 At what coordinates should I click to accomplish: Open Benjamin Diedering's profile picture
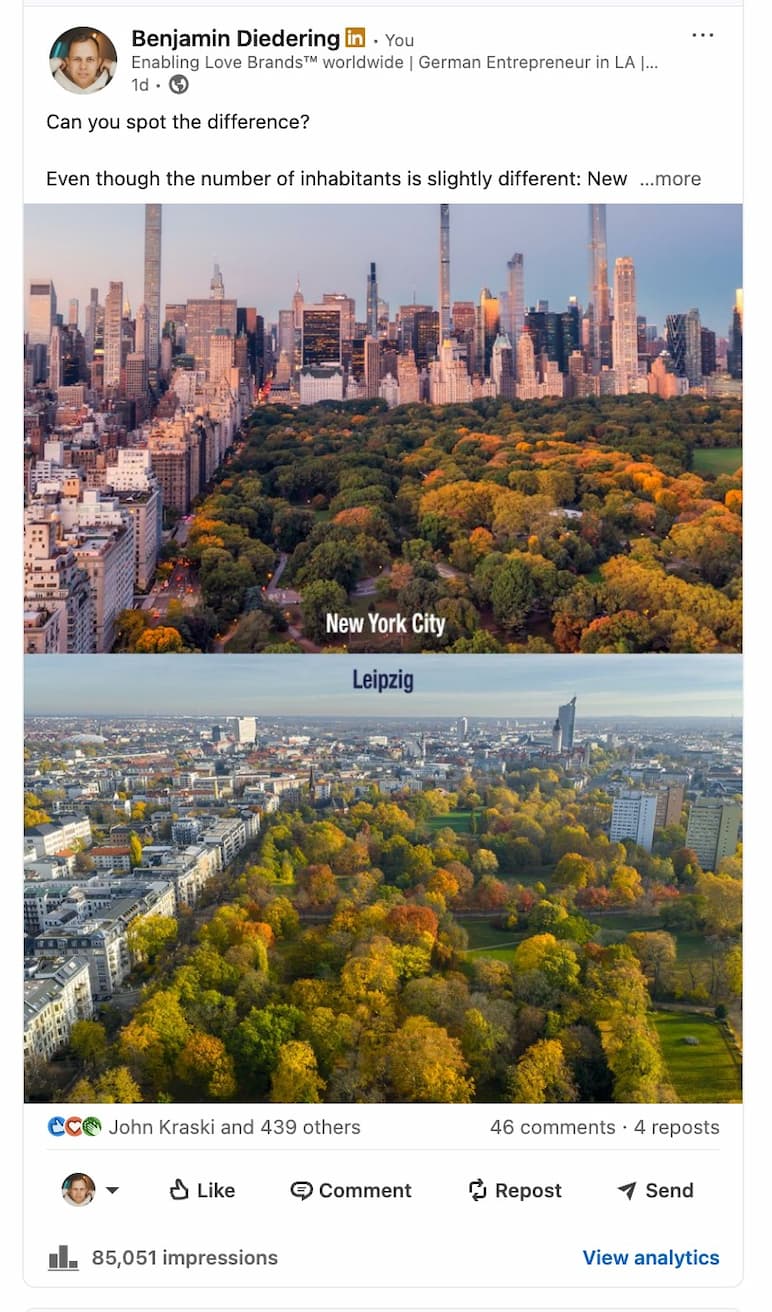tap(83, 60)
